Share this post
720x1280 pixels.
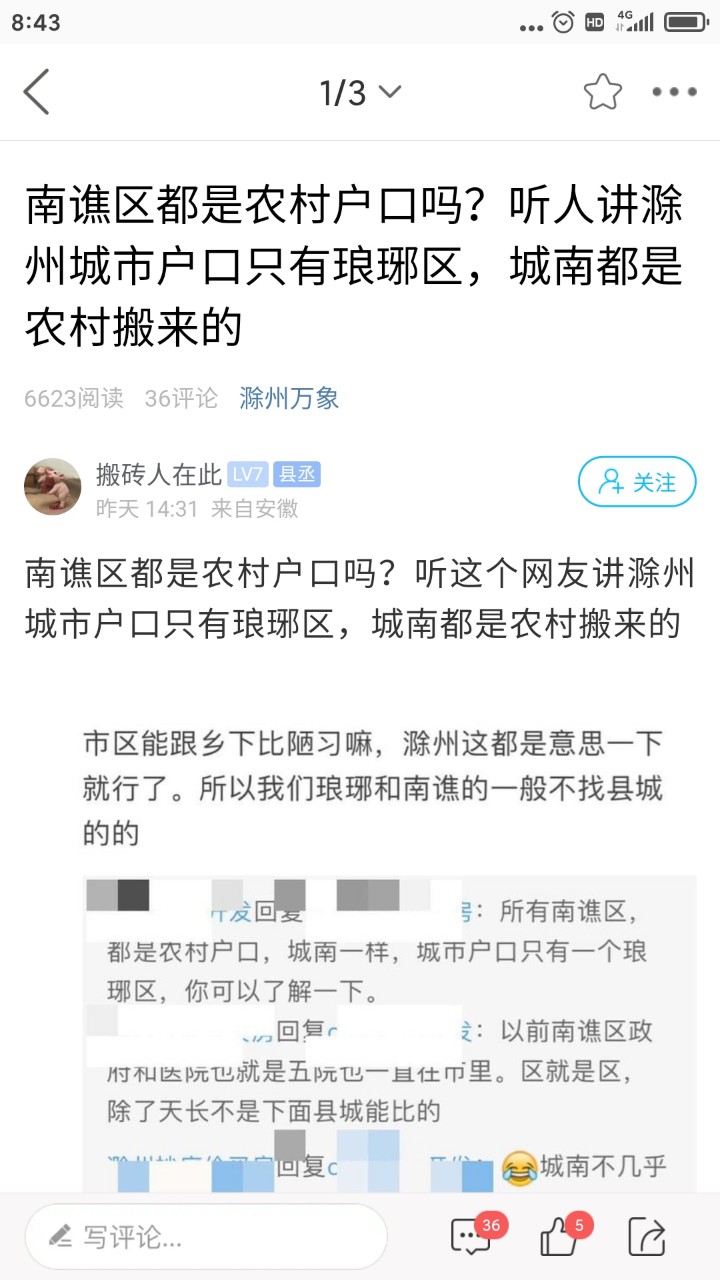pos(647,1237)
